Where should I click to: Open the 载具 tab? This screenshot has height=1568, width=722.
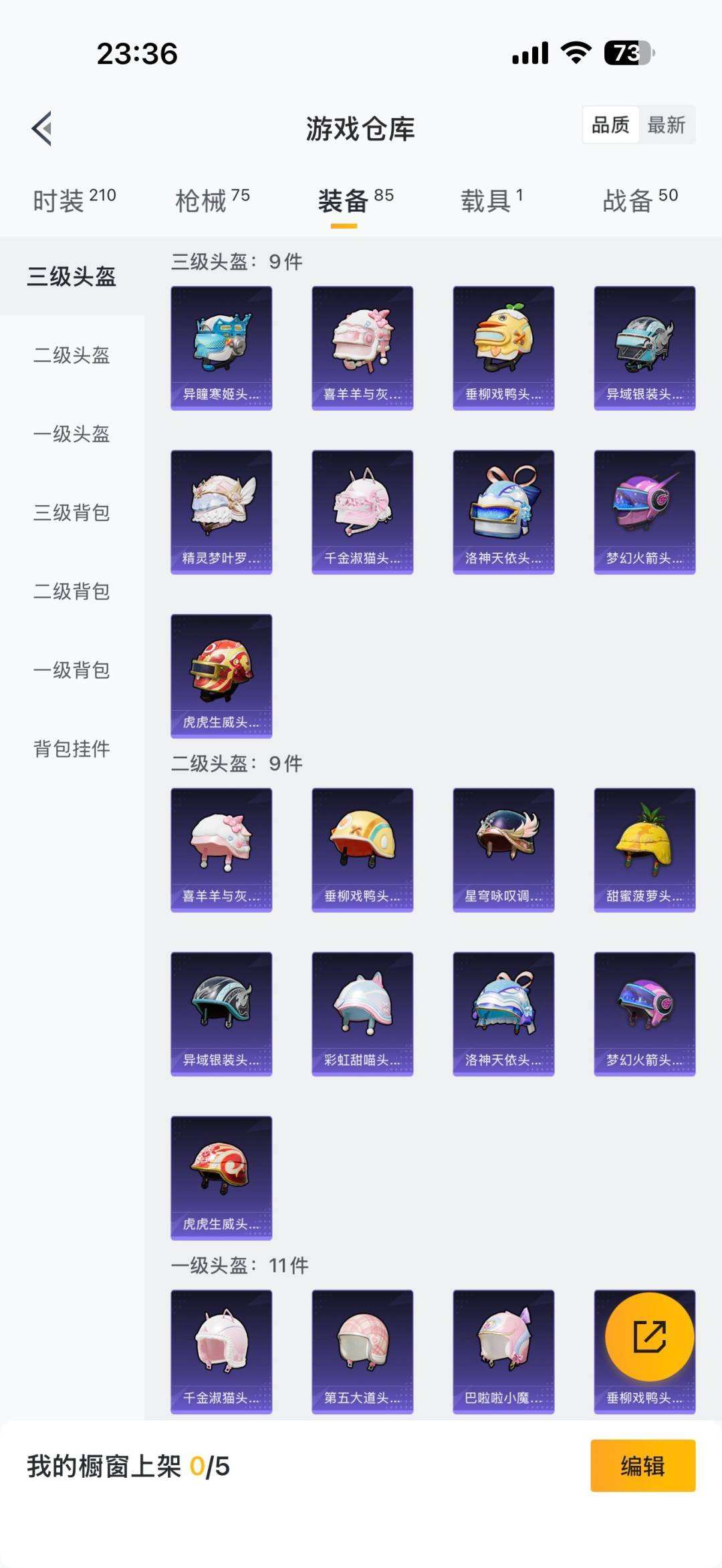491,200
